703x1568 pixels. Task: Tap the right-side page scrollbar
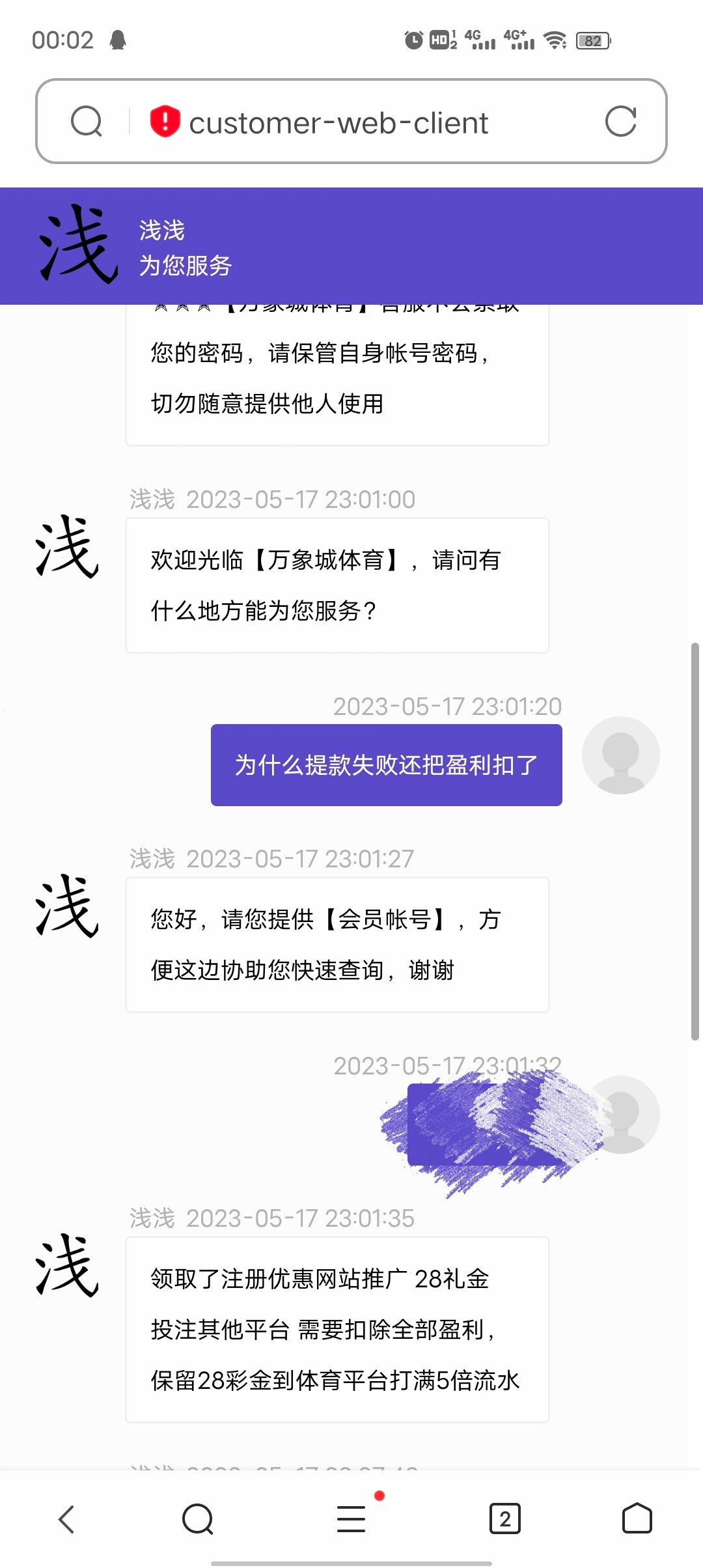pyautogui.click(x=694, y=840)
